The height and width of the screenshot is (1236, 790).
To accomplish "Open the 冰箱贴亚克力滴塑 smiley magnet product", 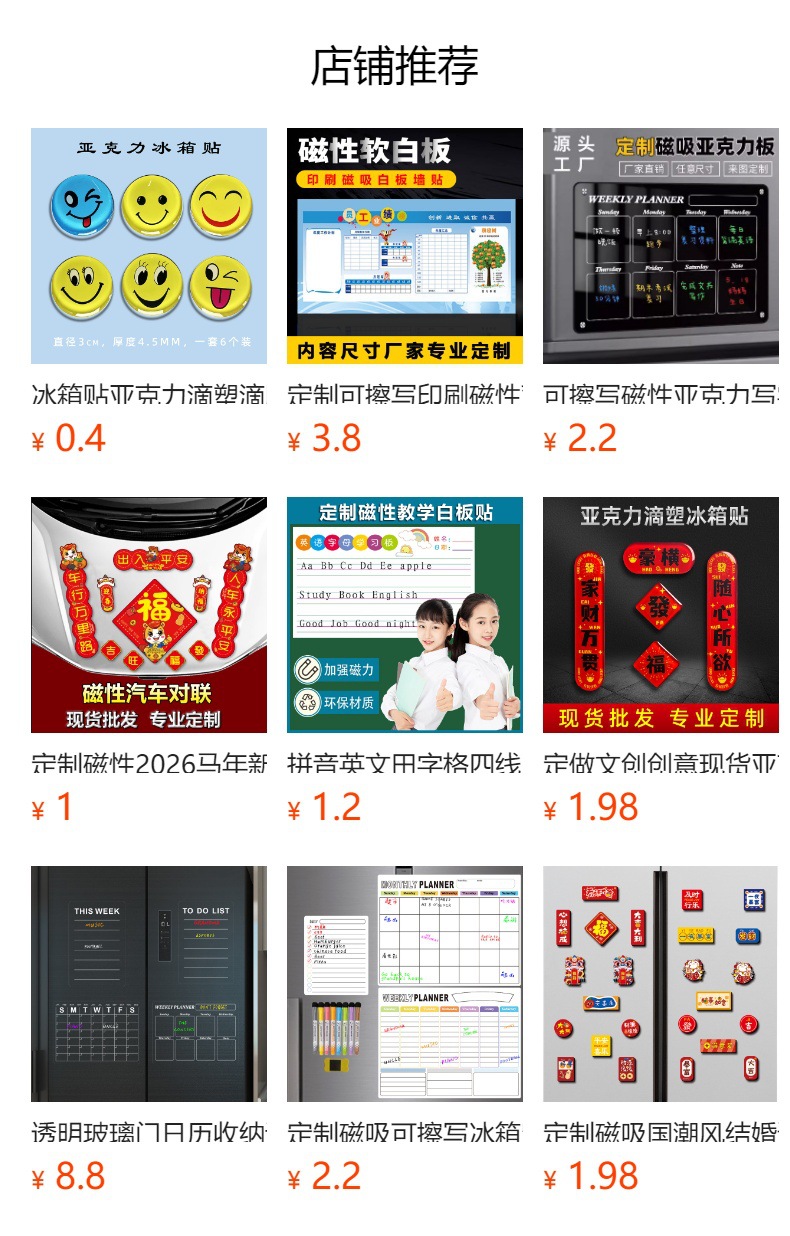I will pyautogui.click(x=149, y=246).
